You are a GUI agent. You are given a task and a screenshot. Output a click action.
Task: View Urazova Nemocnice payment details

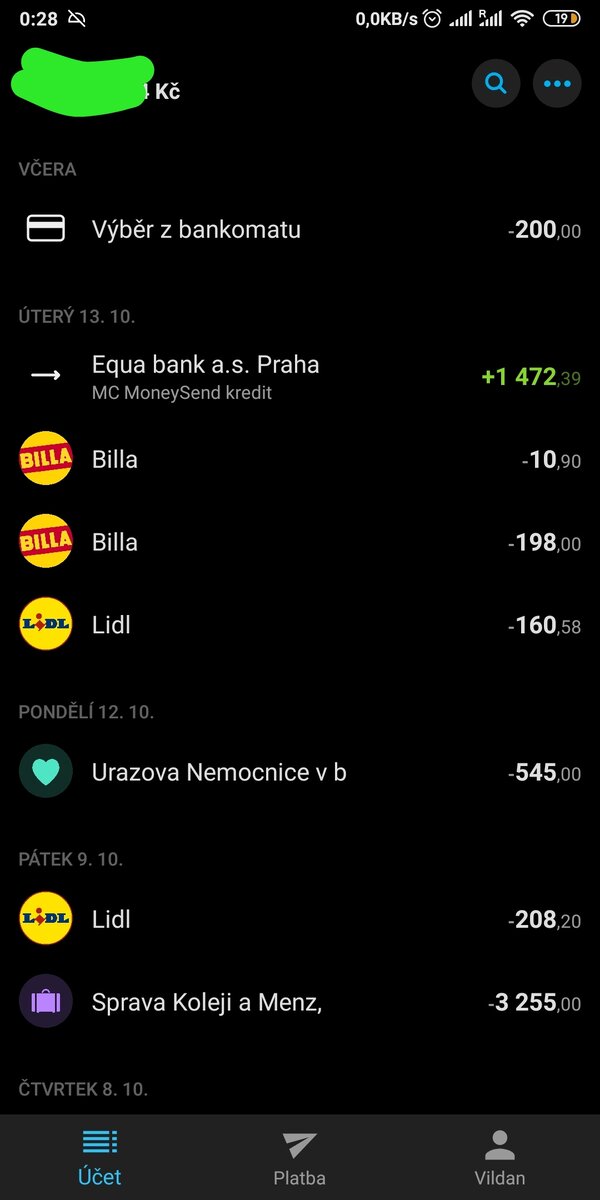coord(300,772)
